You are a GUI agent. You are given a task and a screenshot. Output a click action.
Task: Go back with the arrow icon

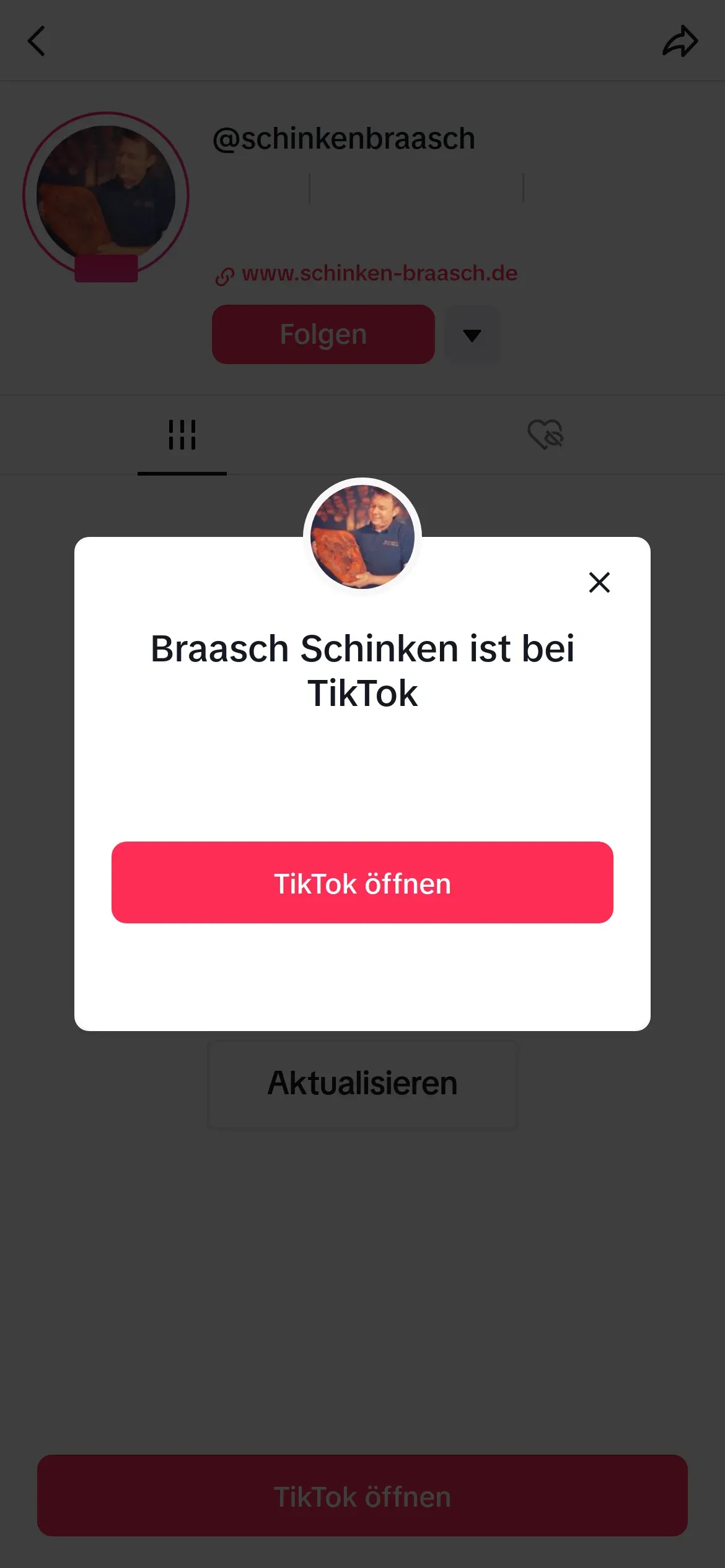tap(37, 41)
